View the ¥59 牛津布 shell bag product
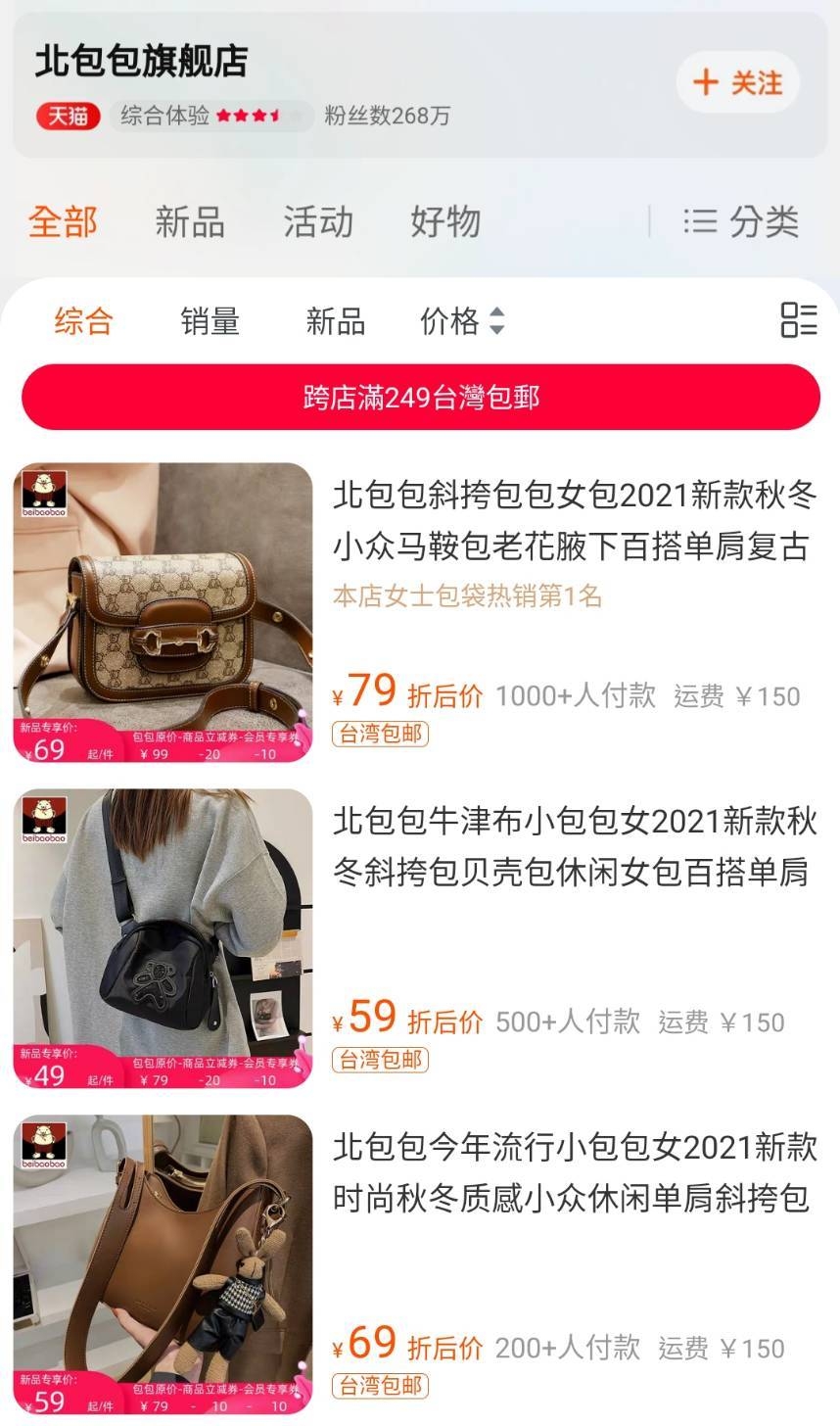840x1426 pixels. pyautogui.click(x=573, y=845)
